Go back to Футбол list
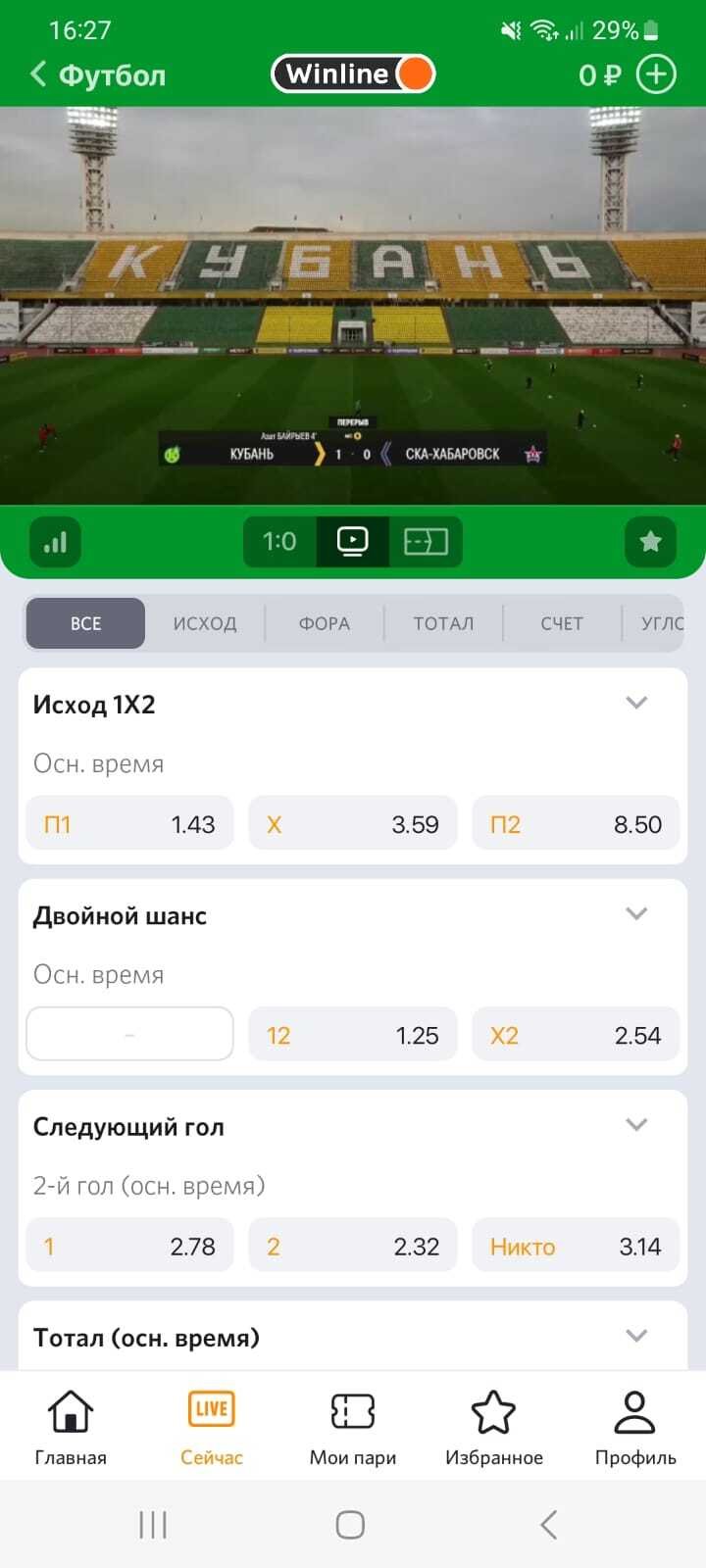The width and height of the screenshot is (706, 1568). [x=96, y=74]
